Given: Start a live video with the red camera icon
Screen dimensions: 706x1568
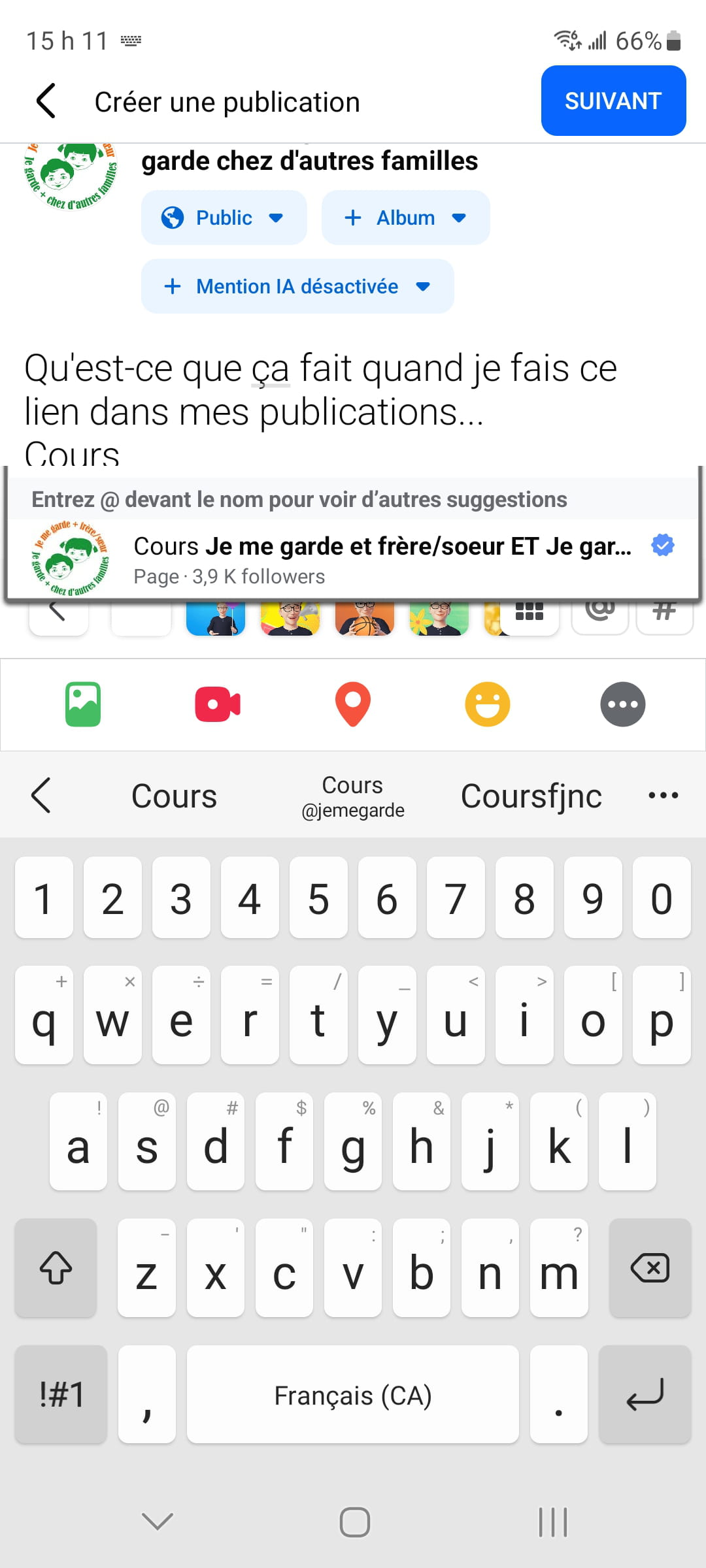Looking at the screenshot, I should point(218,704).
